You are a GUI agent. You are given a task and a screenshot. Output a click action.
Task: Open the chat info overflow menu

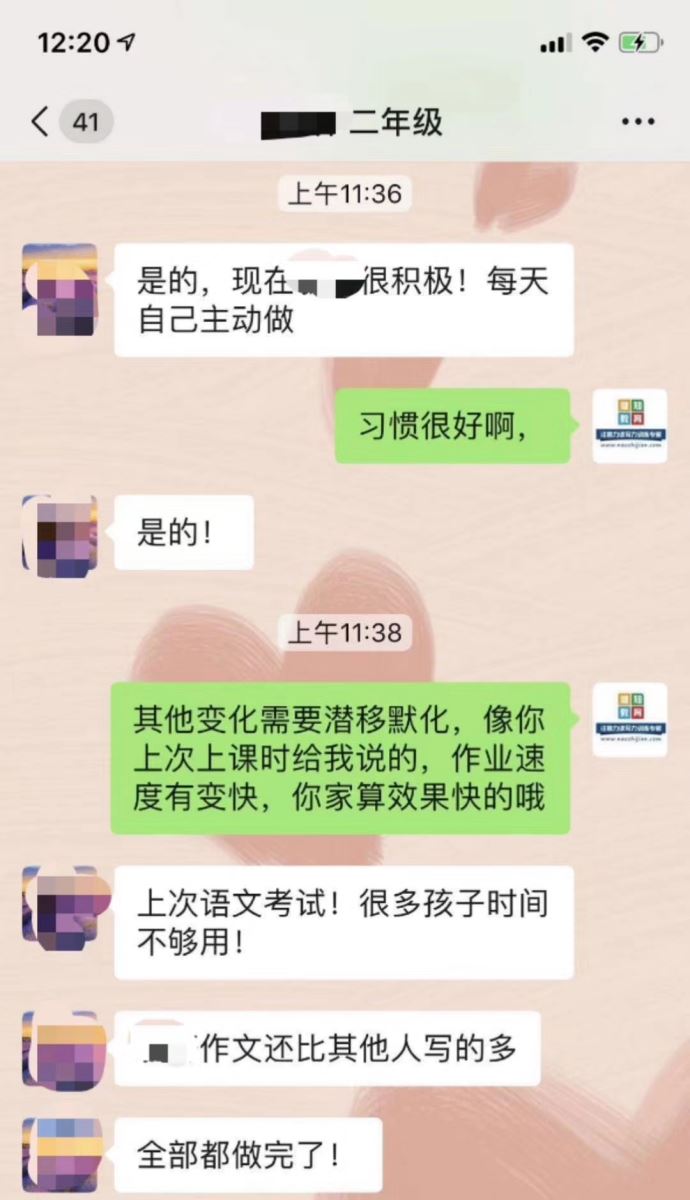point(637,122)
